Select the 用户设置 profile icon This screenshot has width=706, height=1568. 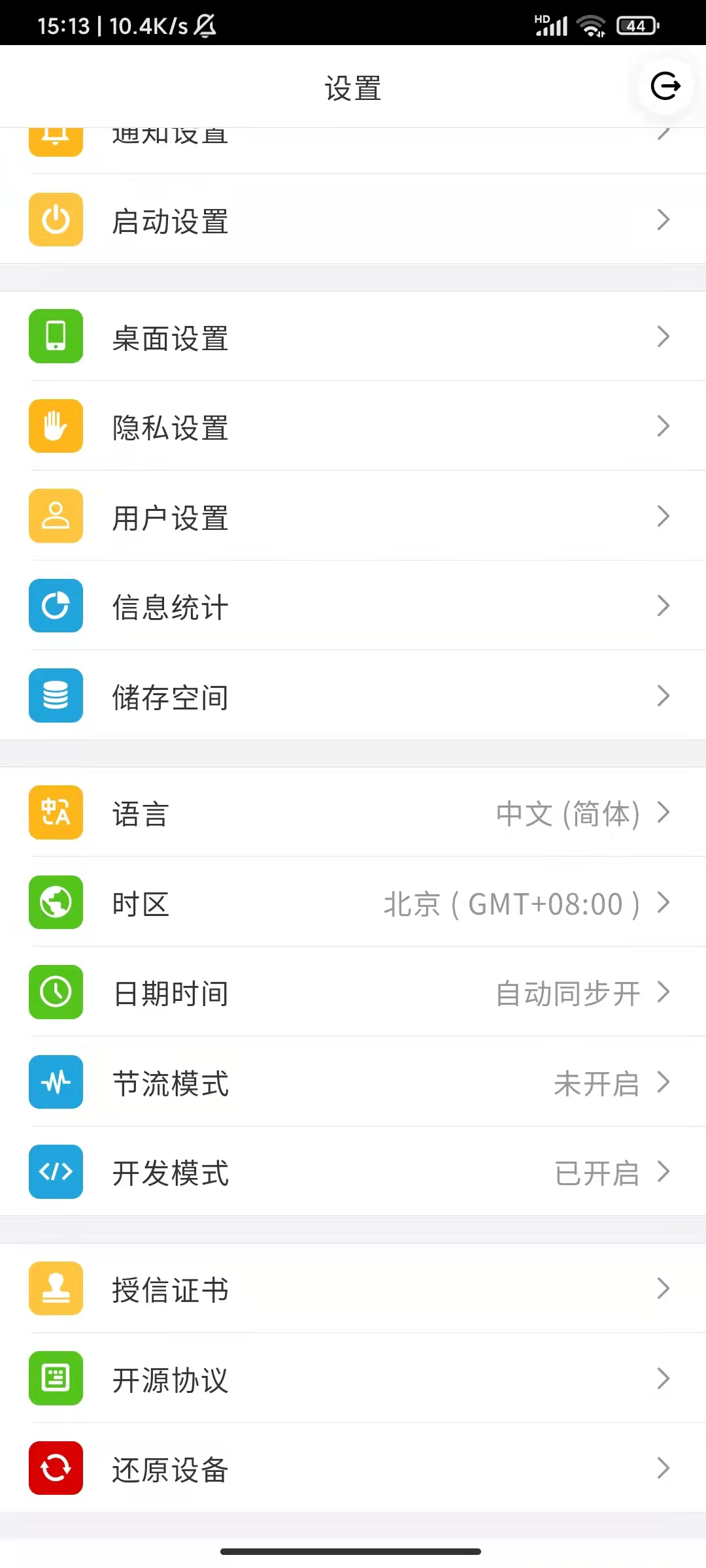click(x=56, y=517)
